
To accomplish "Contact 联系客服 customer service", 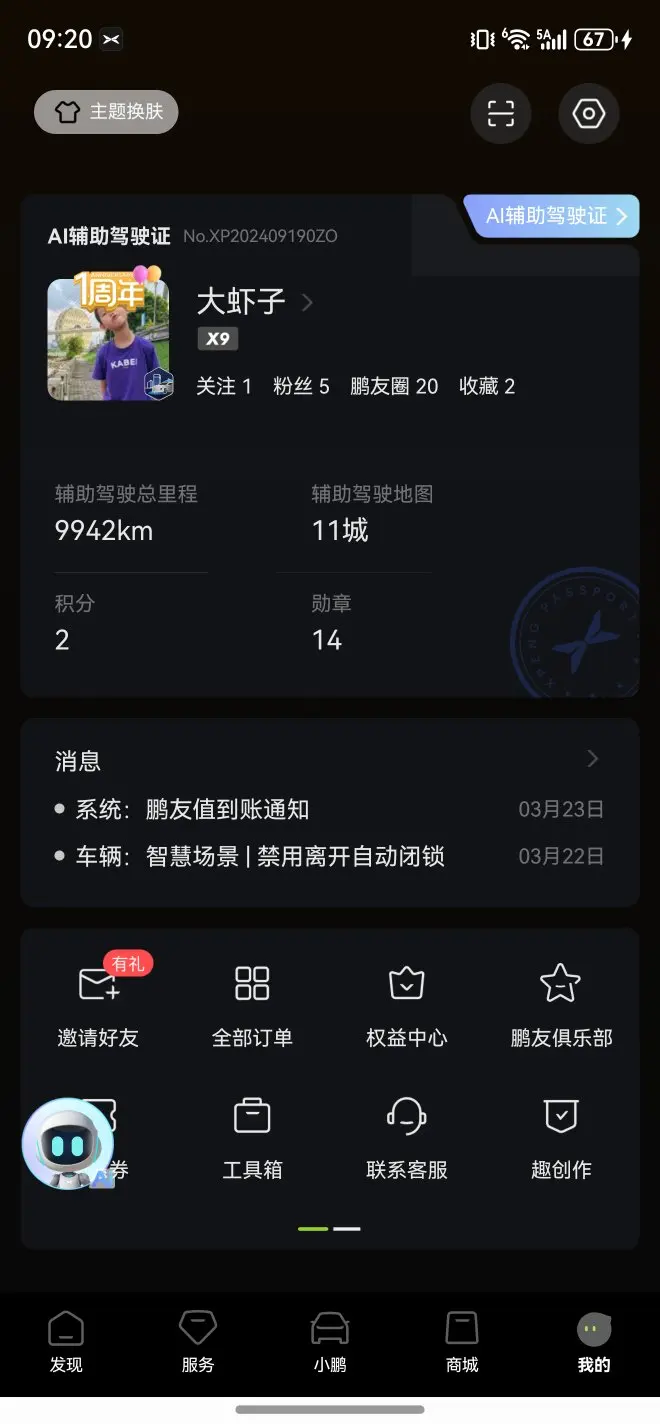I will coord(406,1136).
